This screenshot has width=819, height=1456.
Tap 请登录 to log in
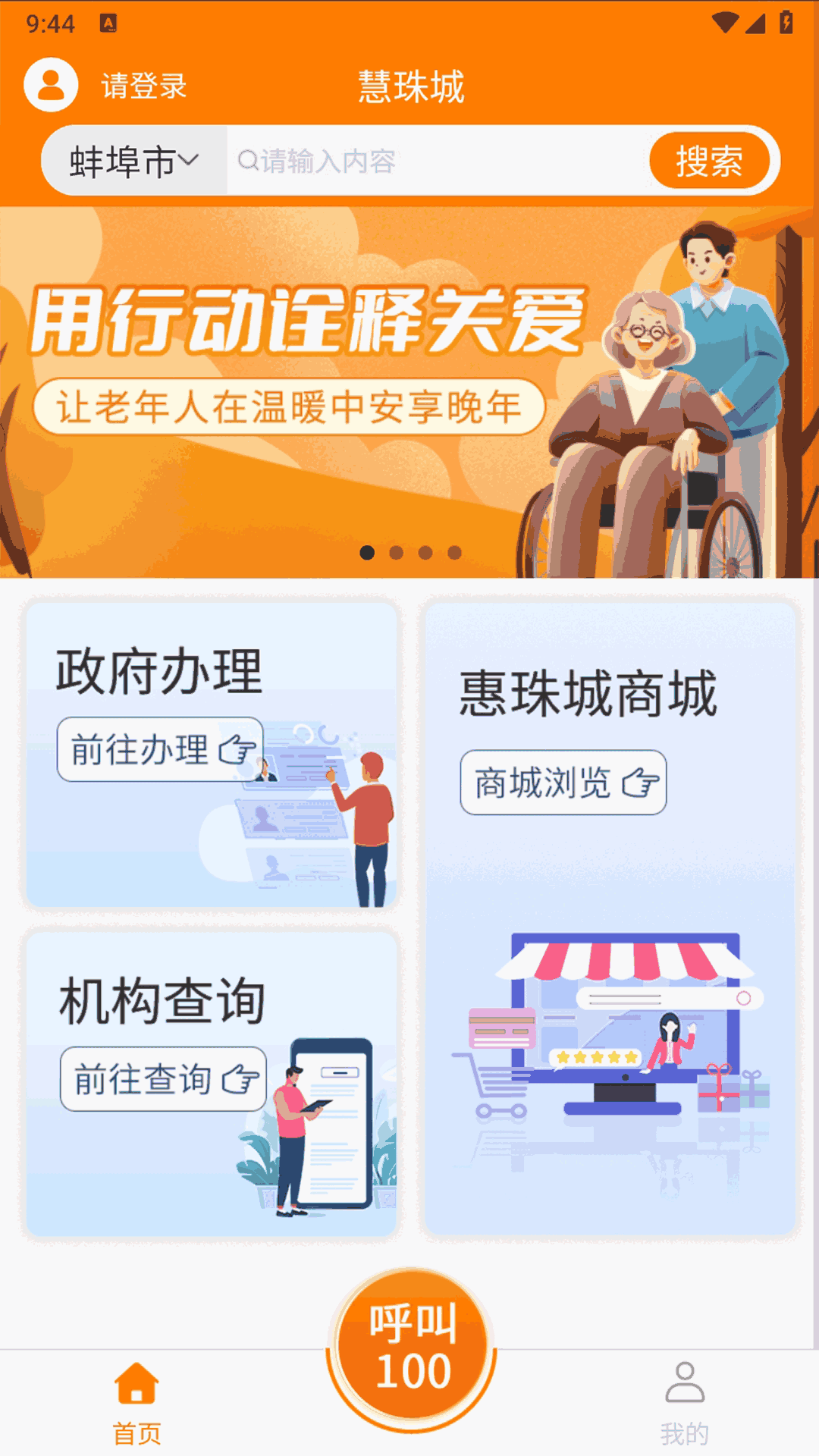point(144,86)
